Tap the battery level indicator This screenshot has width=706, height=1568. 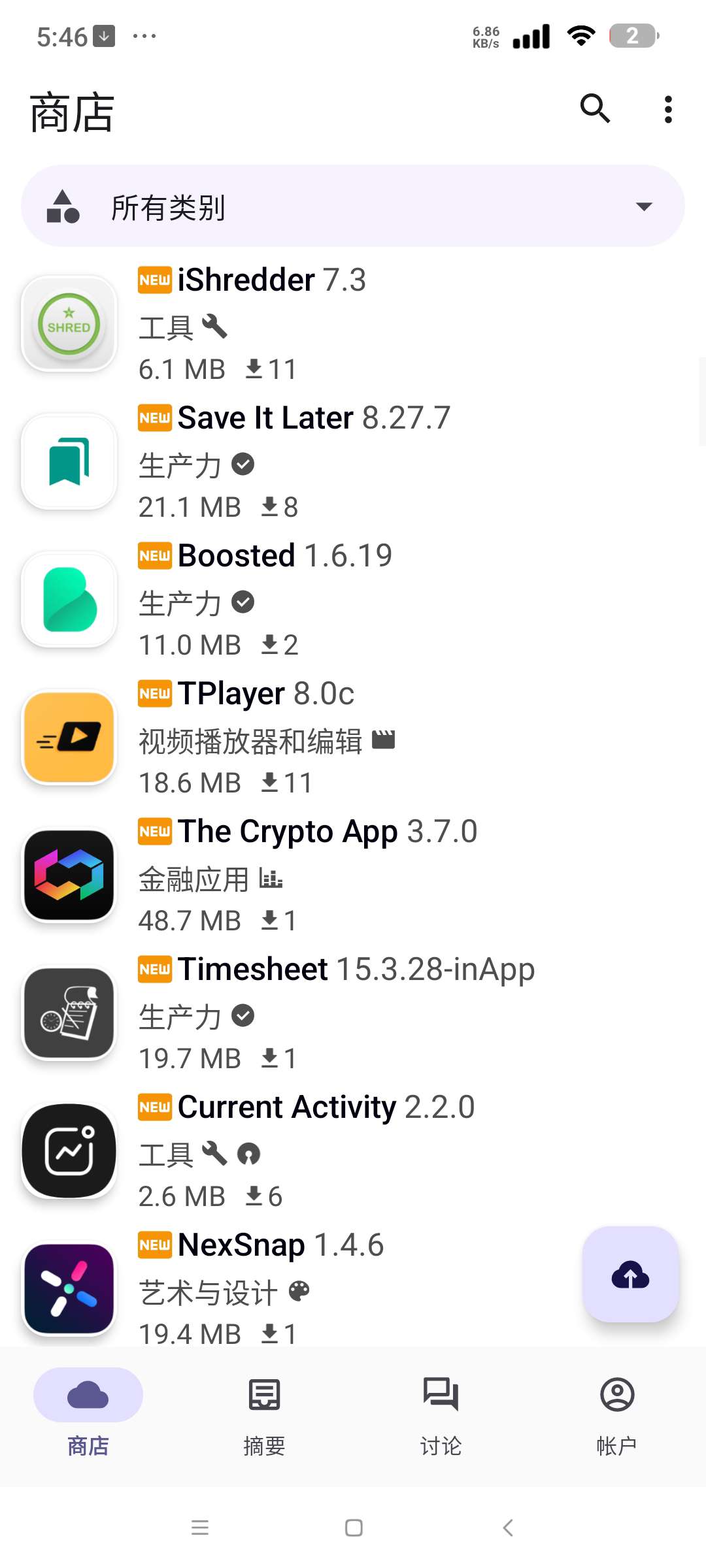[633, 36]
